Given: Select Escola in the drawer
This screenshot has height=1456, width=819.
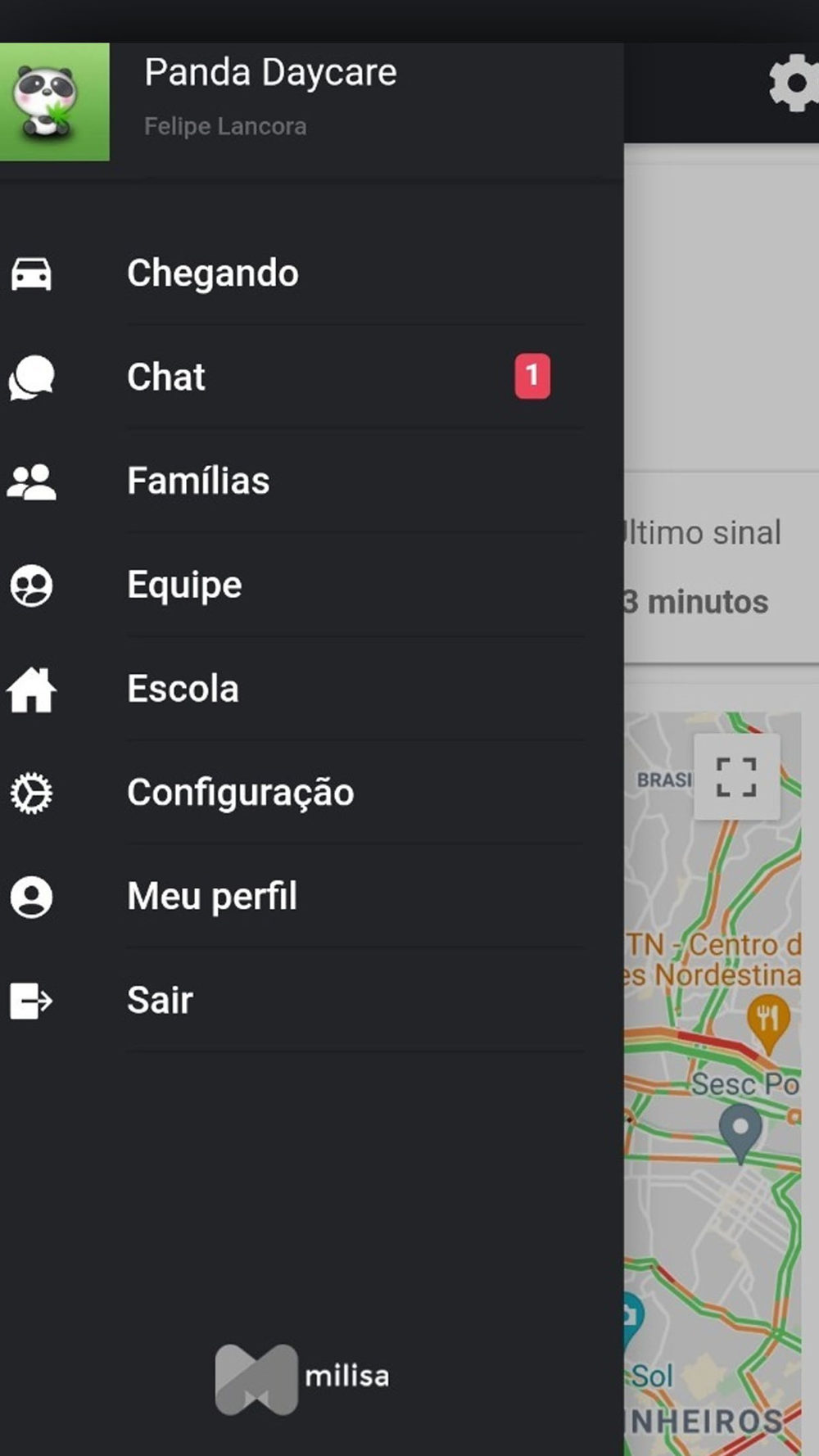Looking at the screenshot, I should click(311, 689).
